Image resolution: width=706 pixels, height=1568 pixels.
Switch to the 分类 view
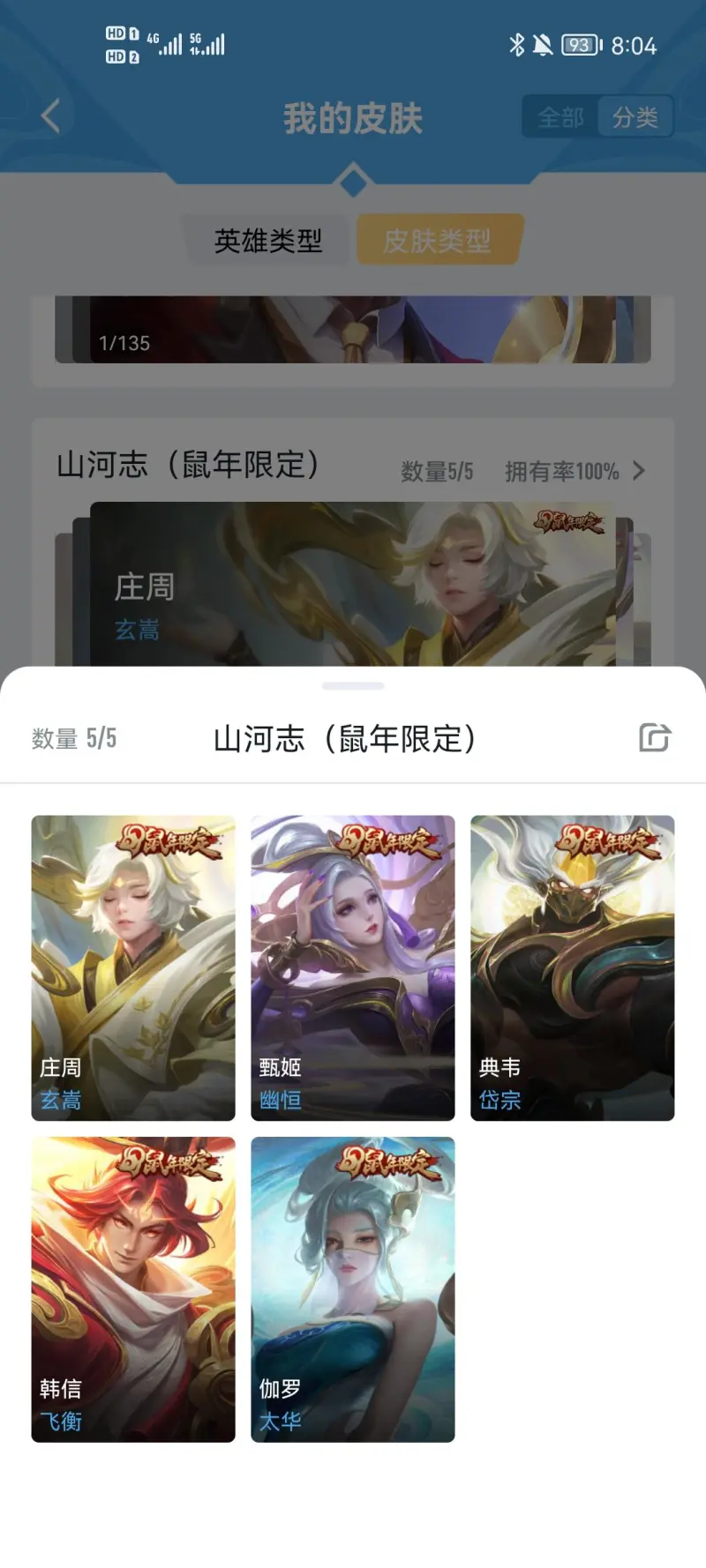click(635, 117)
